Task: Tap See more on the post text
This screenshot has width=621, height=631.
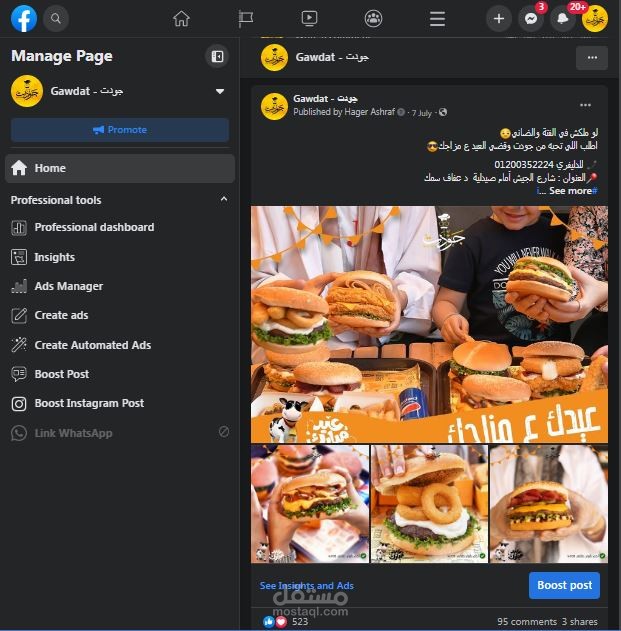Action: [x=570, y=191]
